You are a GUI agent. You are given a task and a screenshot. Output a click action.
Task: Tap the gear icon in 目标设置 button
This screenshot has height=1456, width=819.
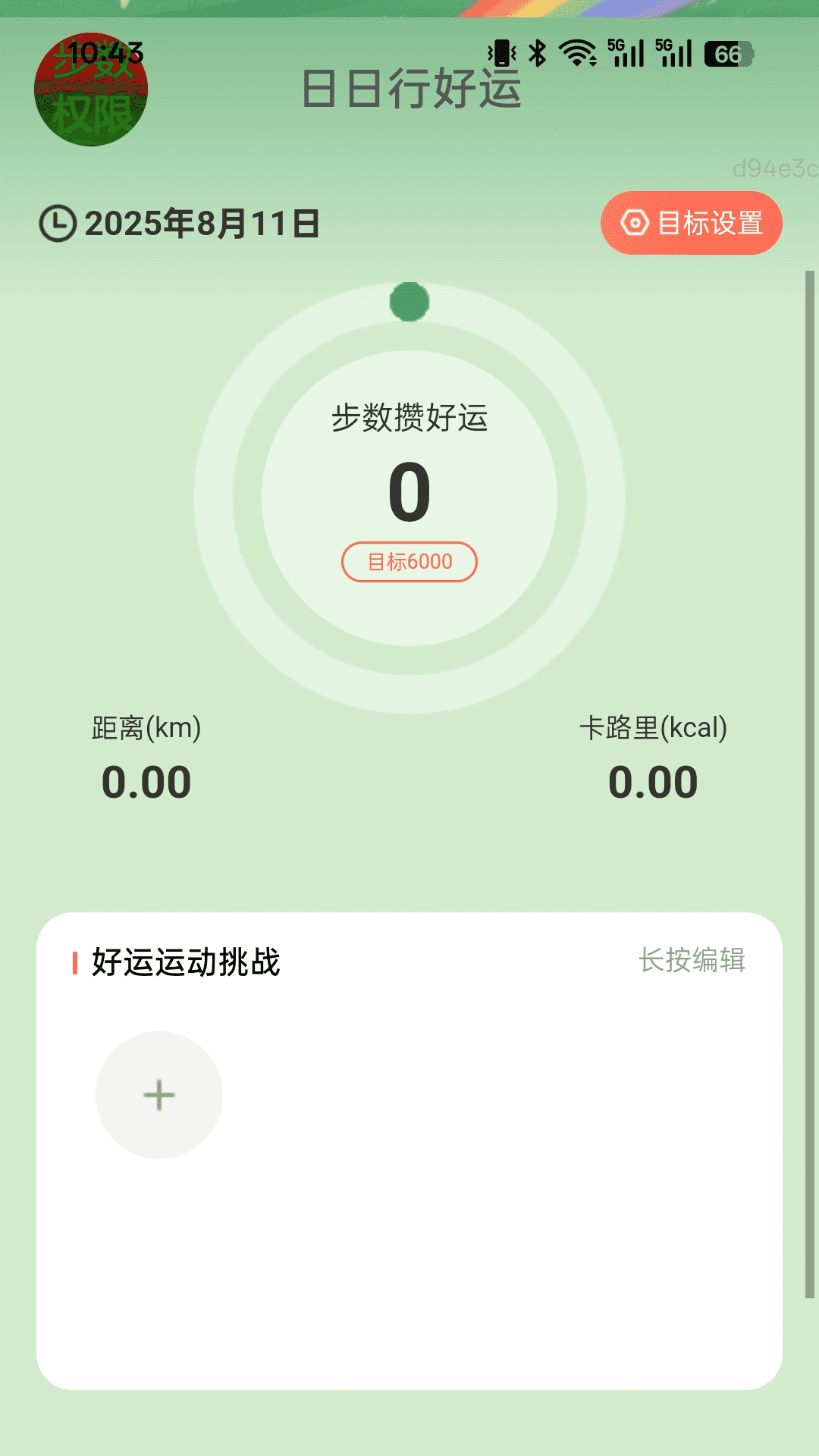(635, 223)
